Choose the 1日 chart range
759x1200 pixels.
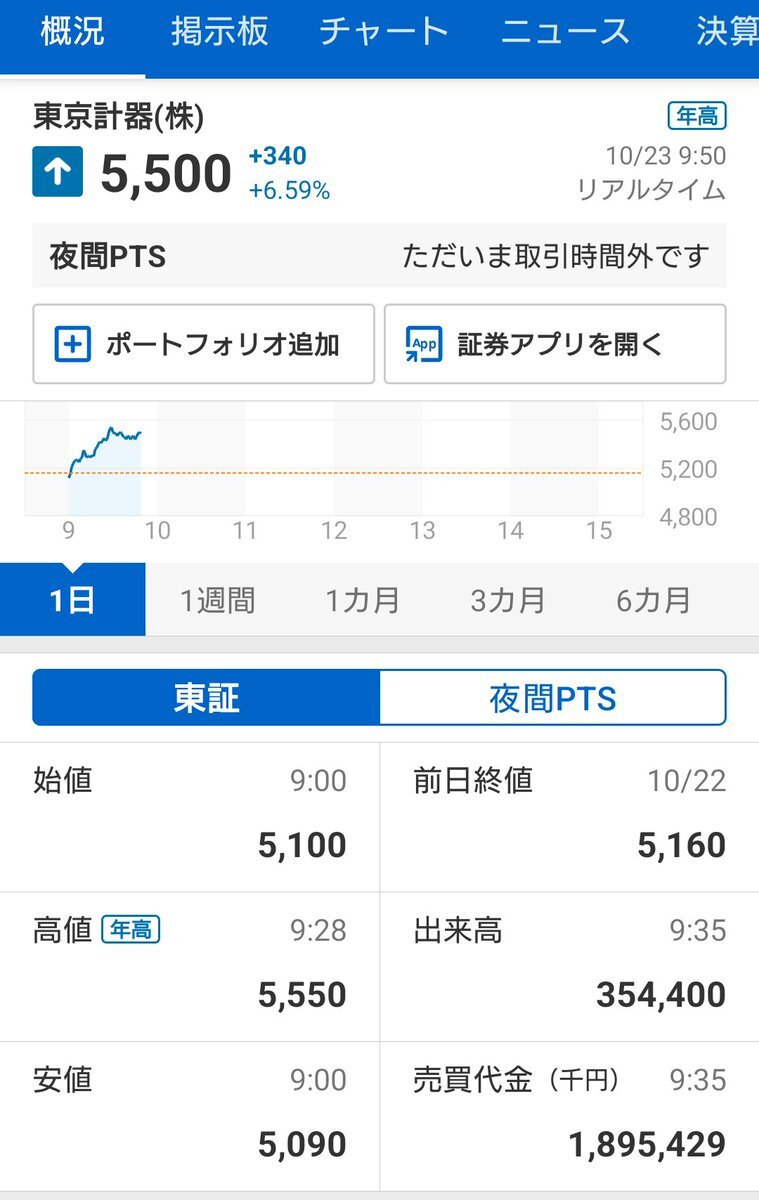(72, 600)
